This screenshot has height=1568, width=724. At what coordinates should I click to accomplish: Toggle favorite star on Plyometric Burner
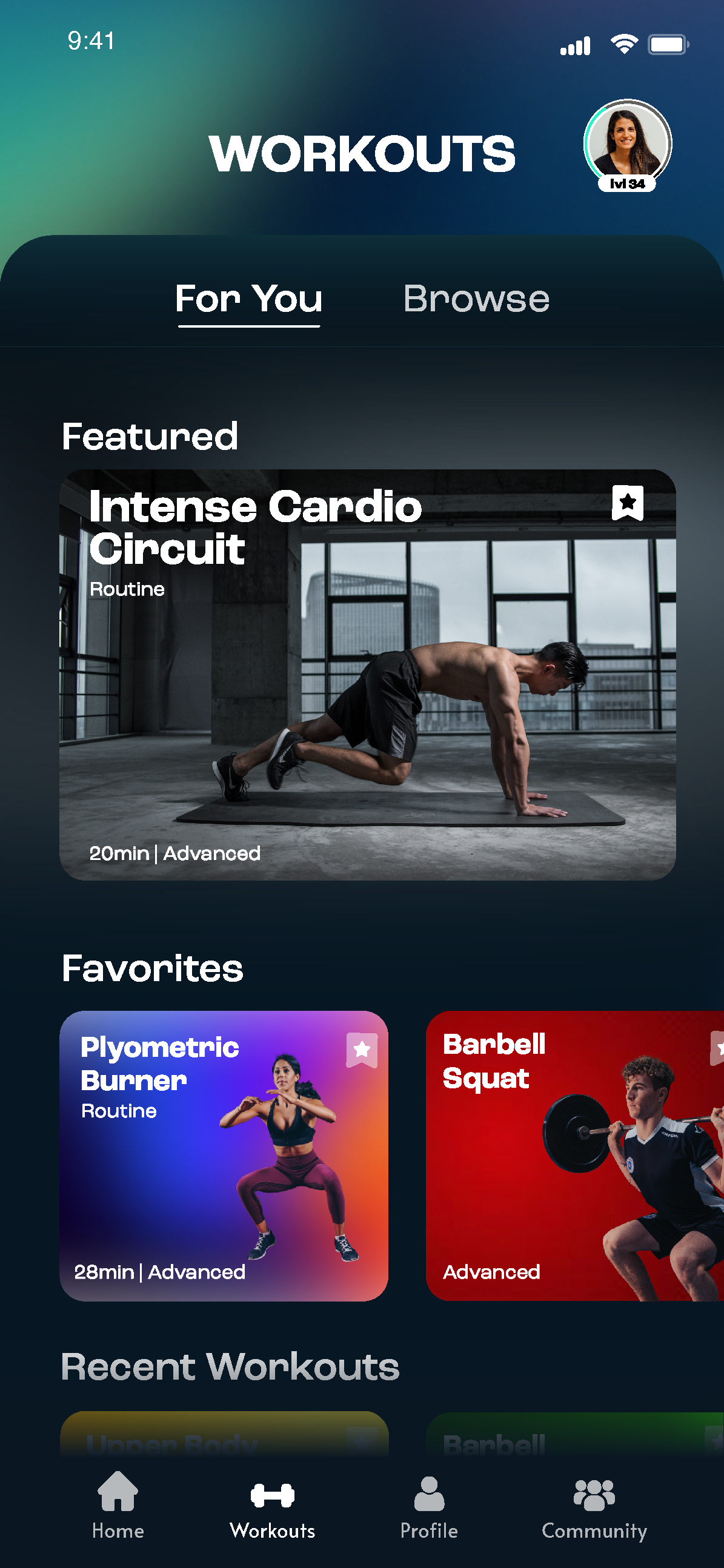(362, 1050)
